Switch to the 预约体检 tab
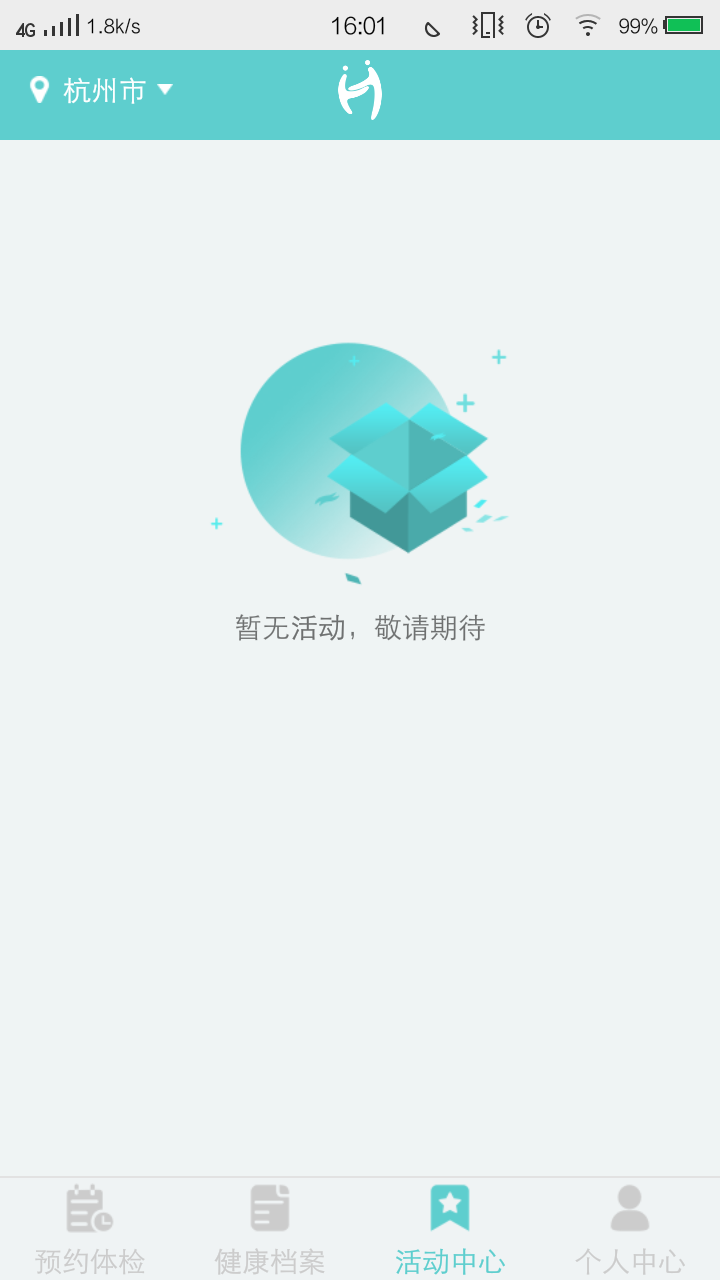720x1280 pixels. (x=90, y=1228)
